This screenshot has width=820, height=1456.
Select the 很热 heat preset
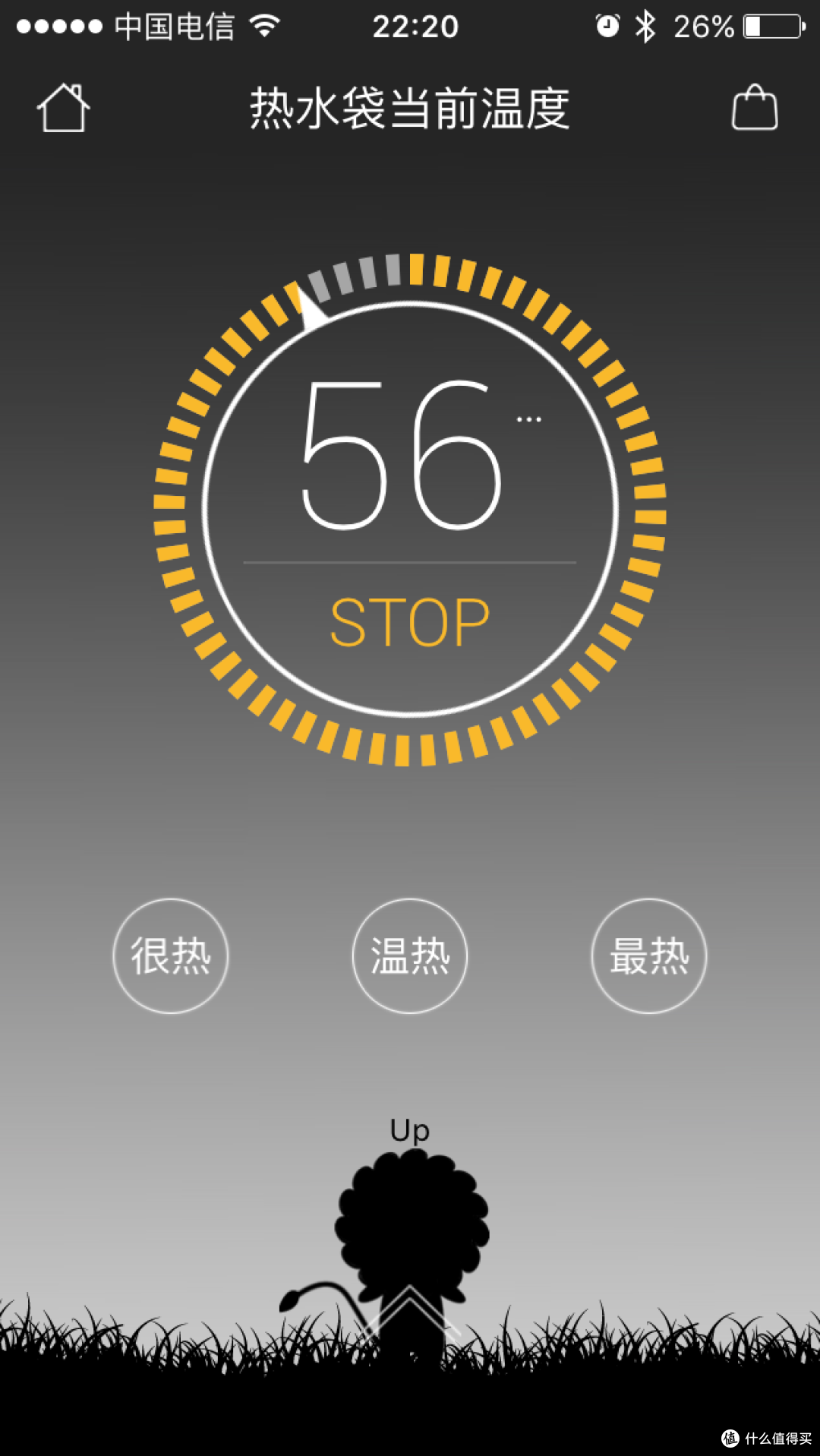click(171, 955)
